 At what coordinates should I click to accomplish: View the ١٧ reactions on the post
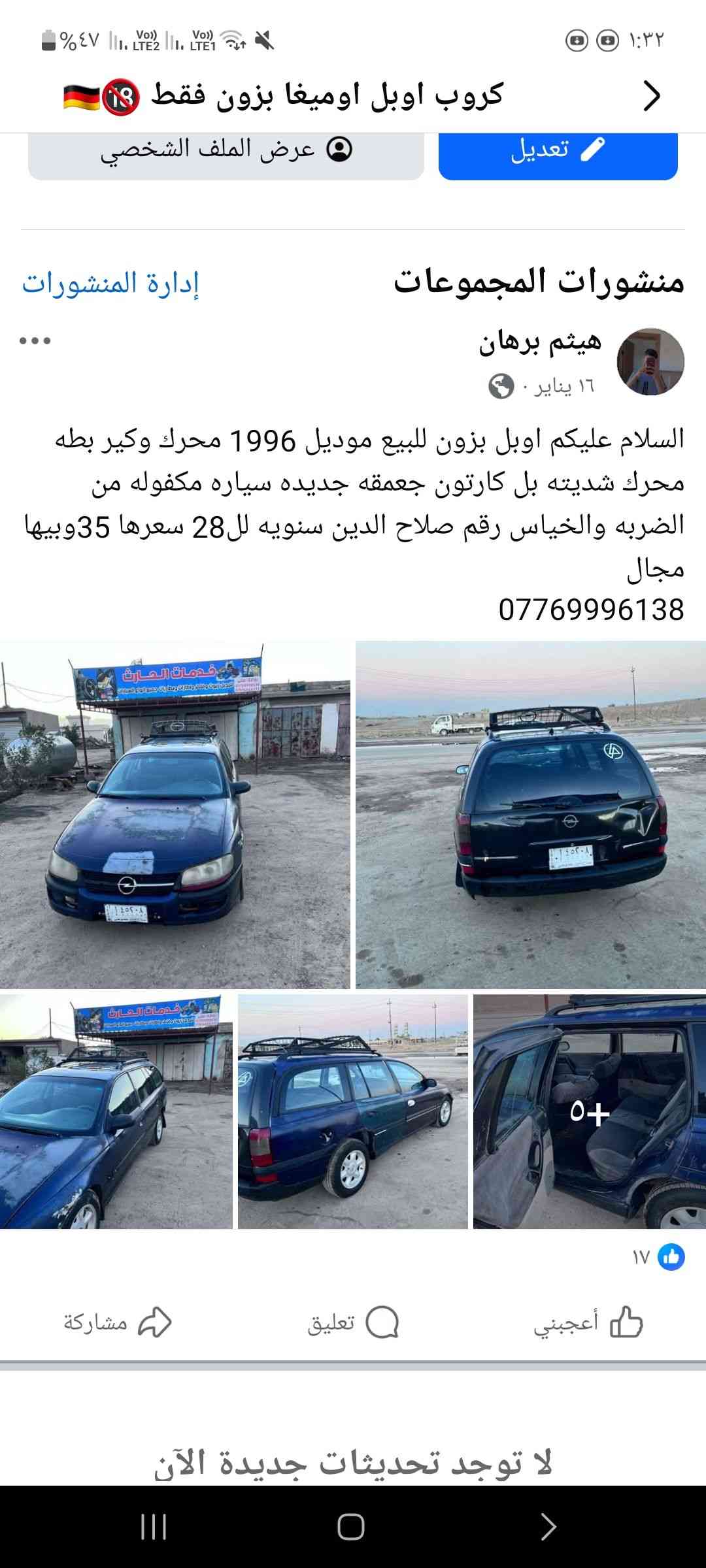pos(658,1256)
